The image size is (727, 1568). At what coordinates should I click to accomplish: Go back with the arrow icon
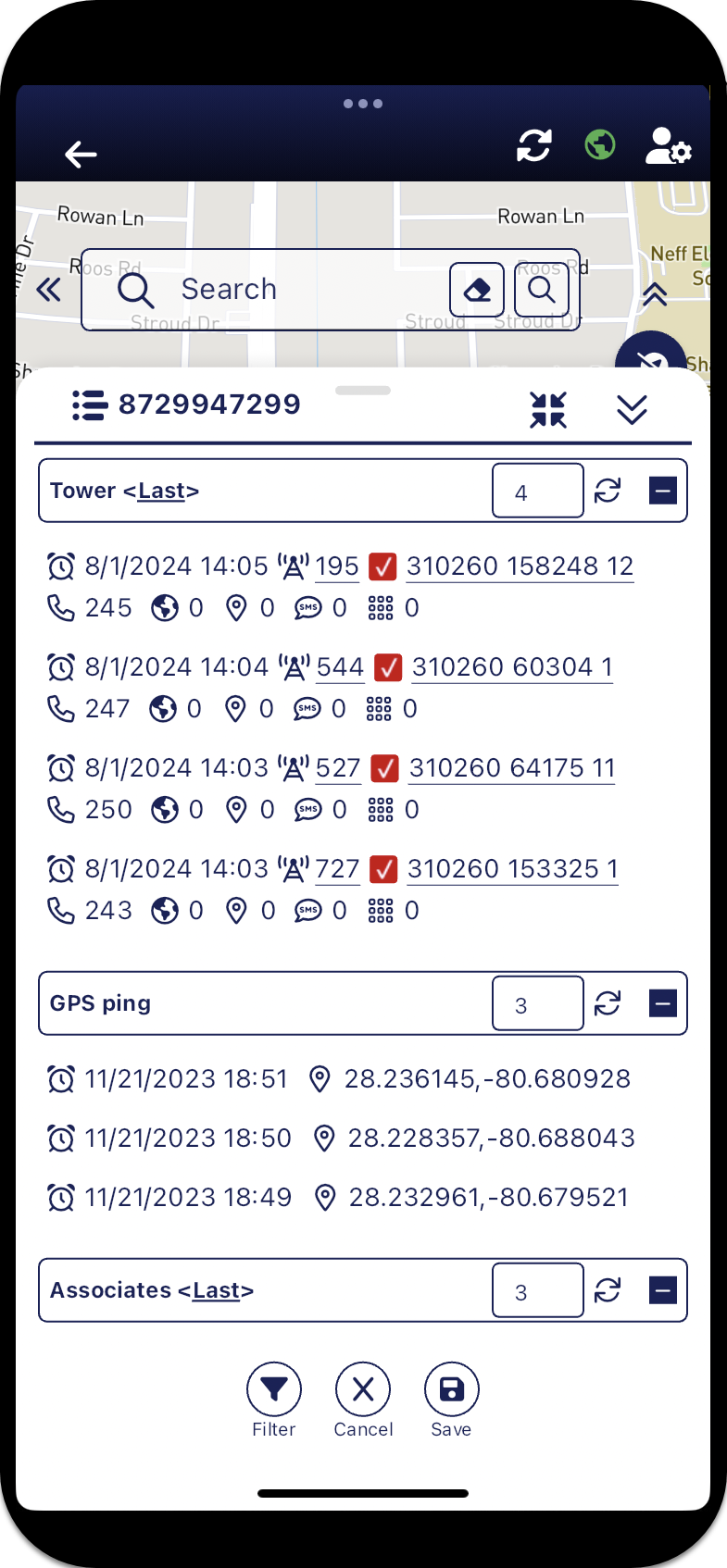81,154
